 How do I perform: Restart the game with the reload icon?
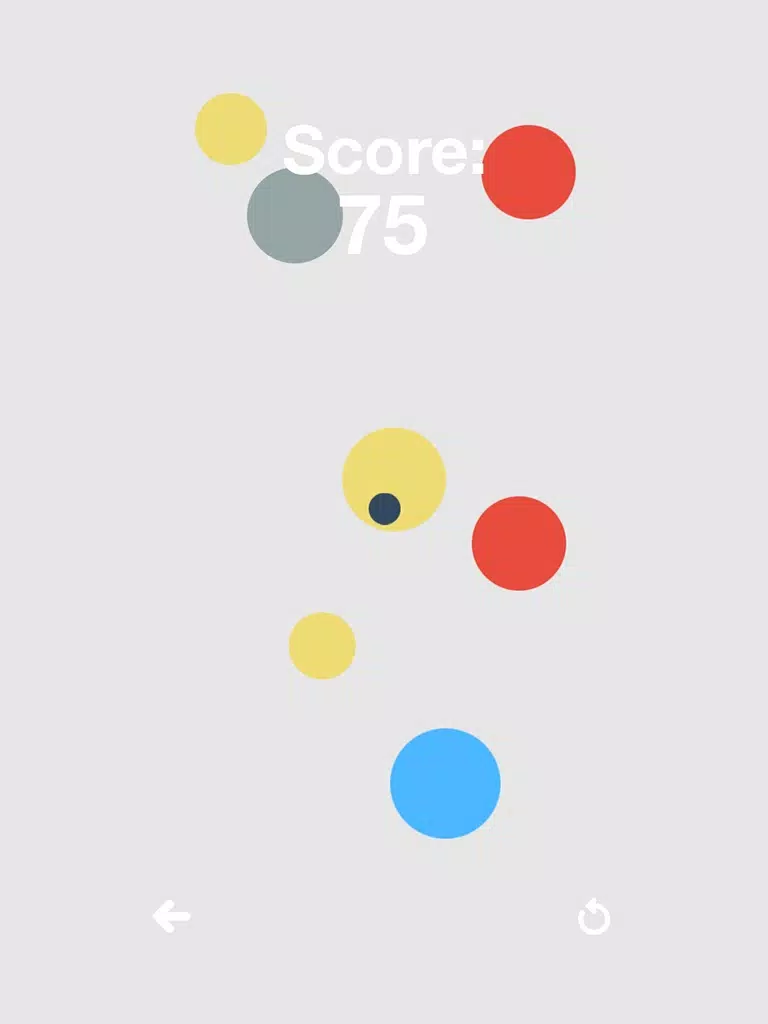click(594, 917)
